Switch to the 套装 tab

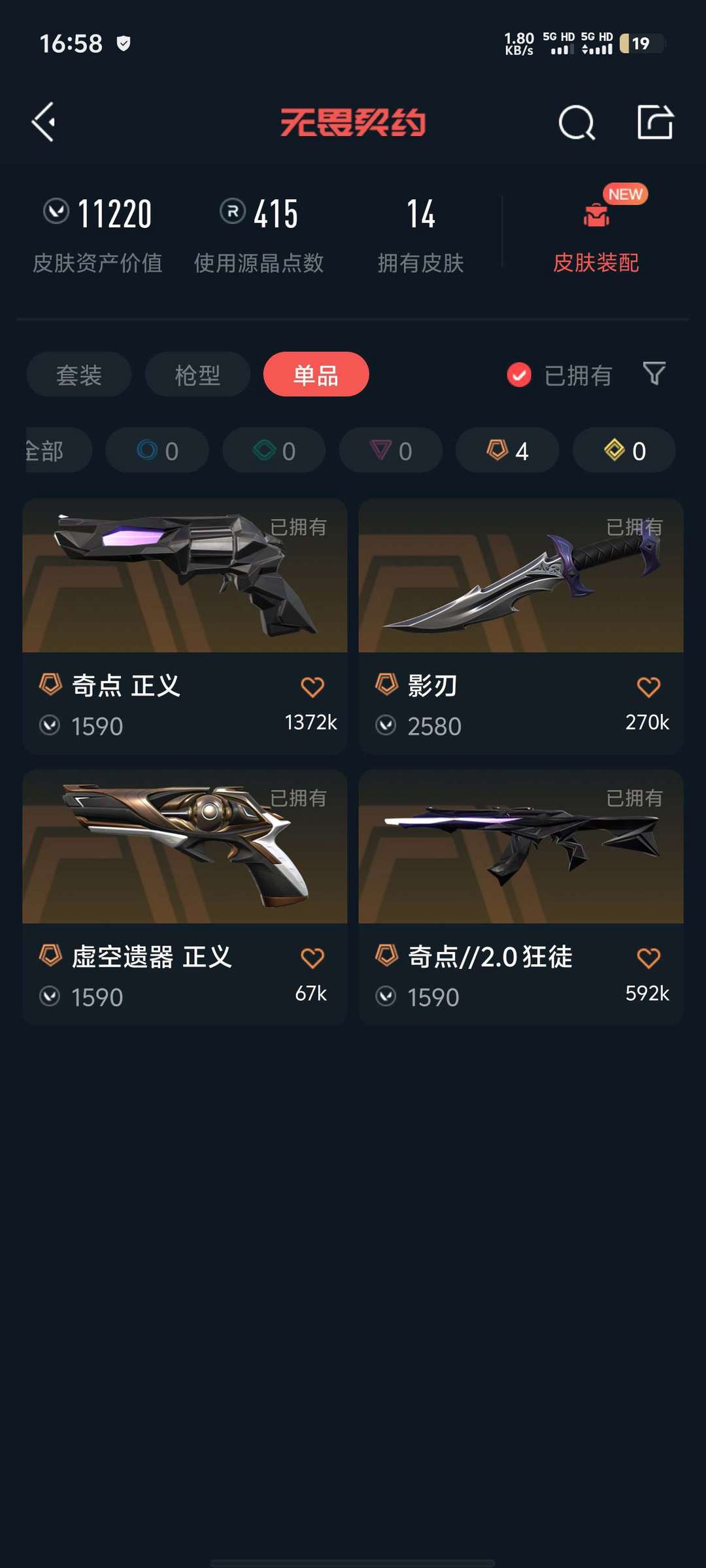78,374
